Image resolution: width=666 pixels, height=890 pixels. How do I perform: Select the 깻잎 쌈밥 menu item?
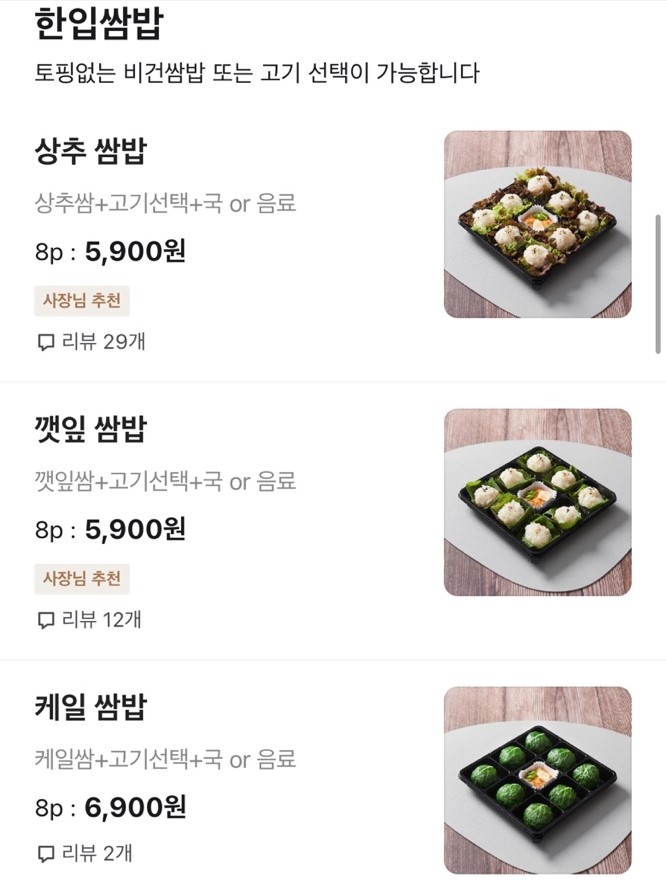coord(91,430)
